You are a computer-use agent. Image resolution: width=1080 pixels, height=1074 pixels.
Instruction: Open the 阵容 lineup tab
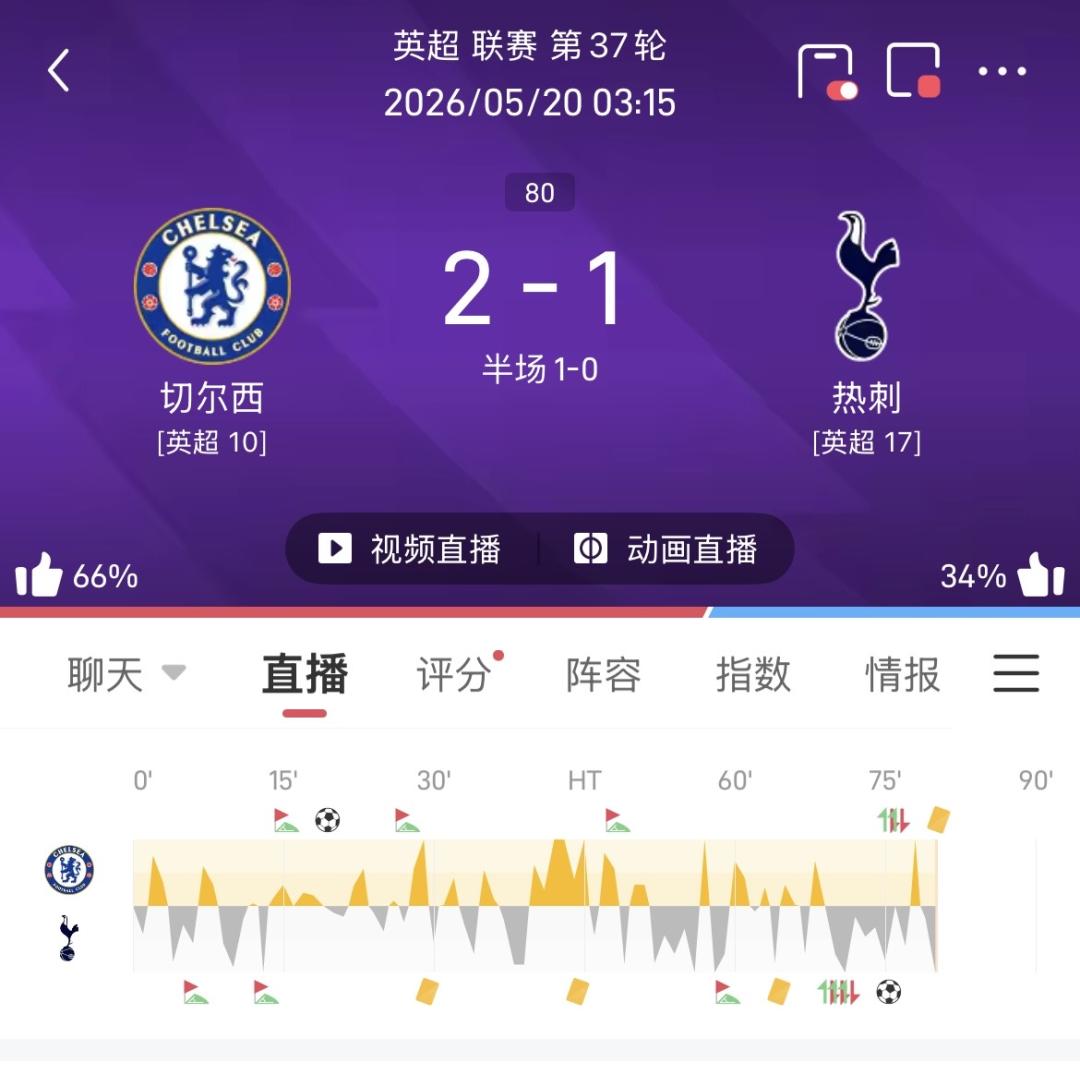(603, 674)
